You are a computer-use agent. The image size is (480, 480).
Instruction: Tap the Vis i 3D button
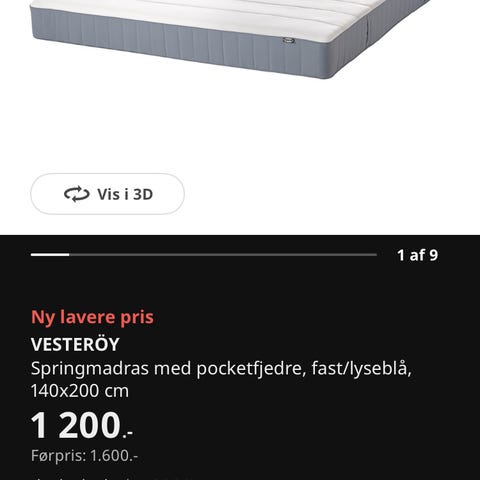point(107,194)
